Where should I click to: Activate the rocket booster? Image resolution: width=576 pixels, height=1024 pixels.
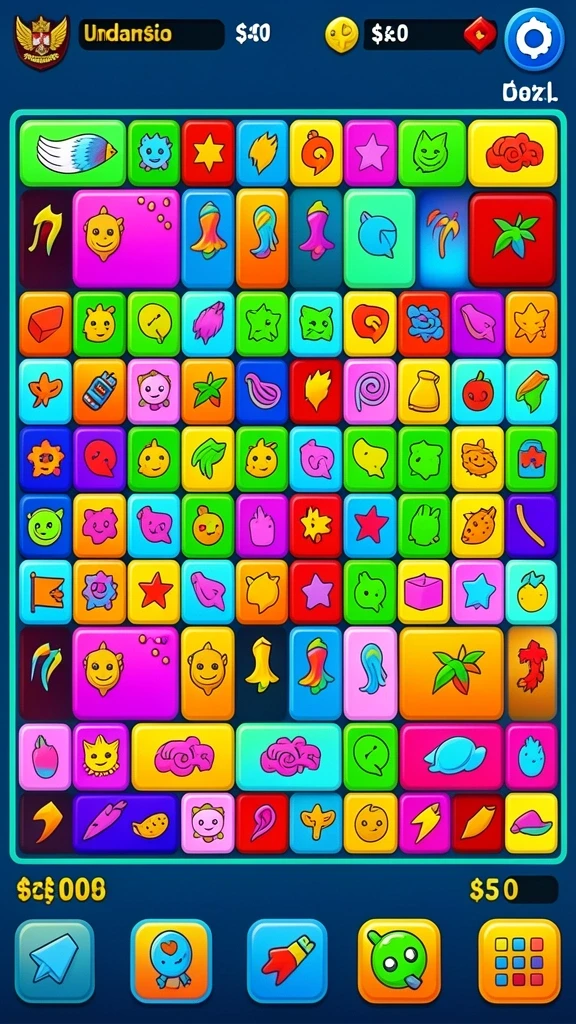[287, 961]
